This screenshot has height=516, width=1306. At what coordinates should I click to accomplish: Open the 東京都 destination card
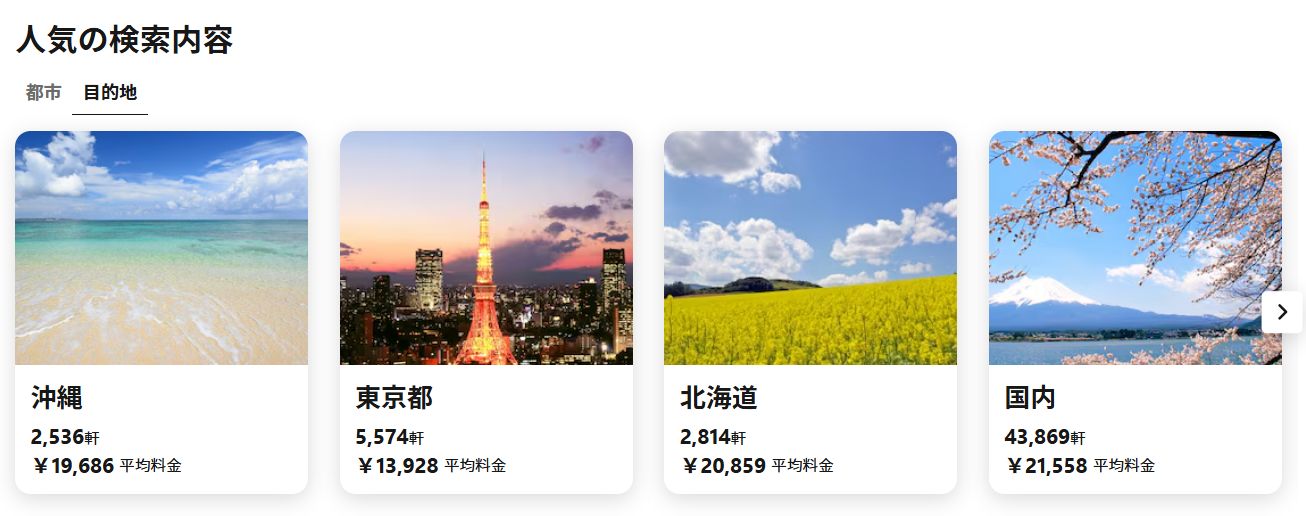click(x=486, y=311)
